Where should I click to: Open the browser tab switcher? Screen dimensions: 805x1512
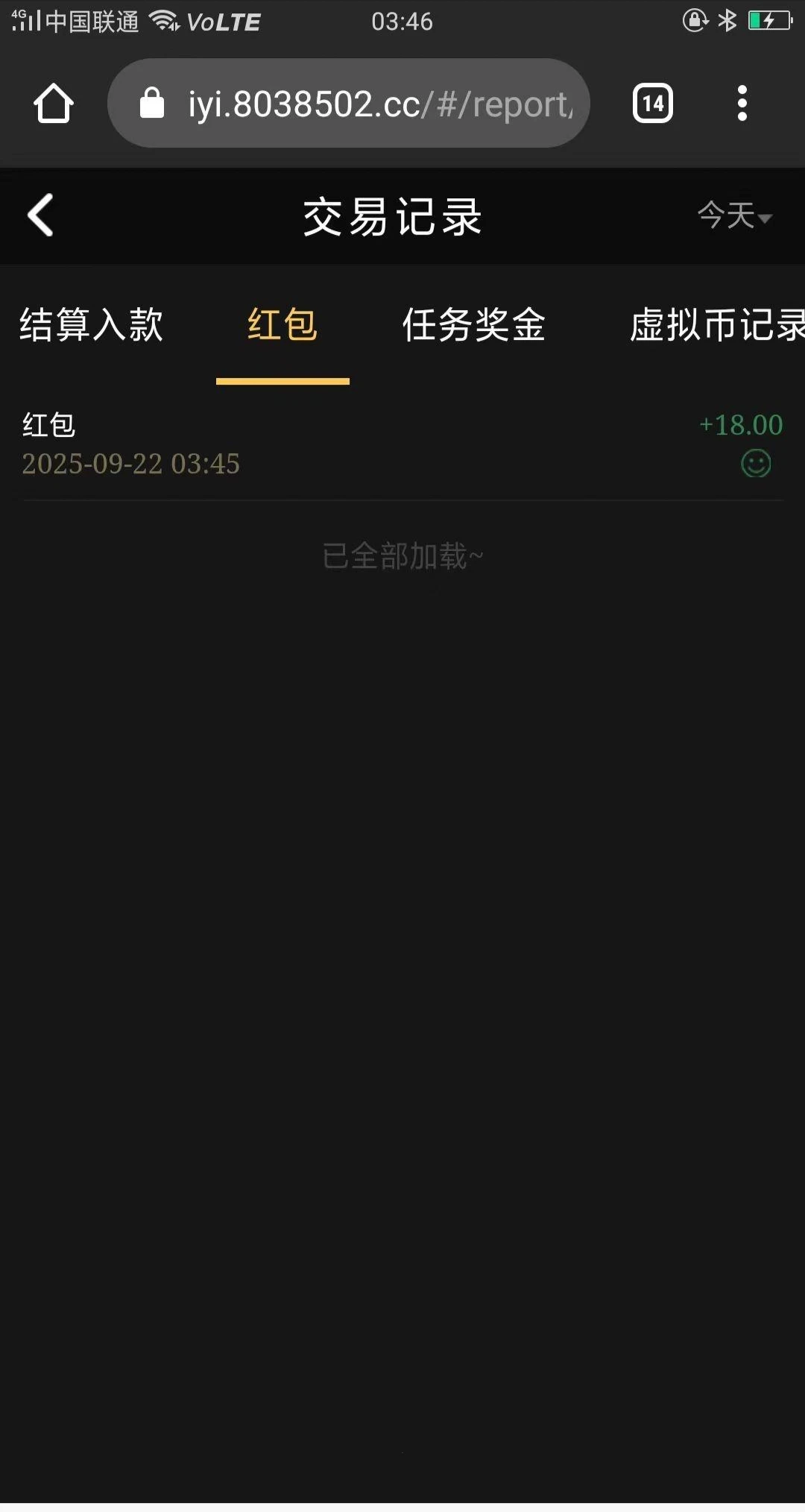click(x=653, y=103)
